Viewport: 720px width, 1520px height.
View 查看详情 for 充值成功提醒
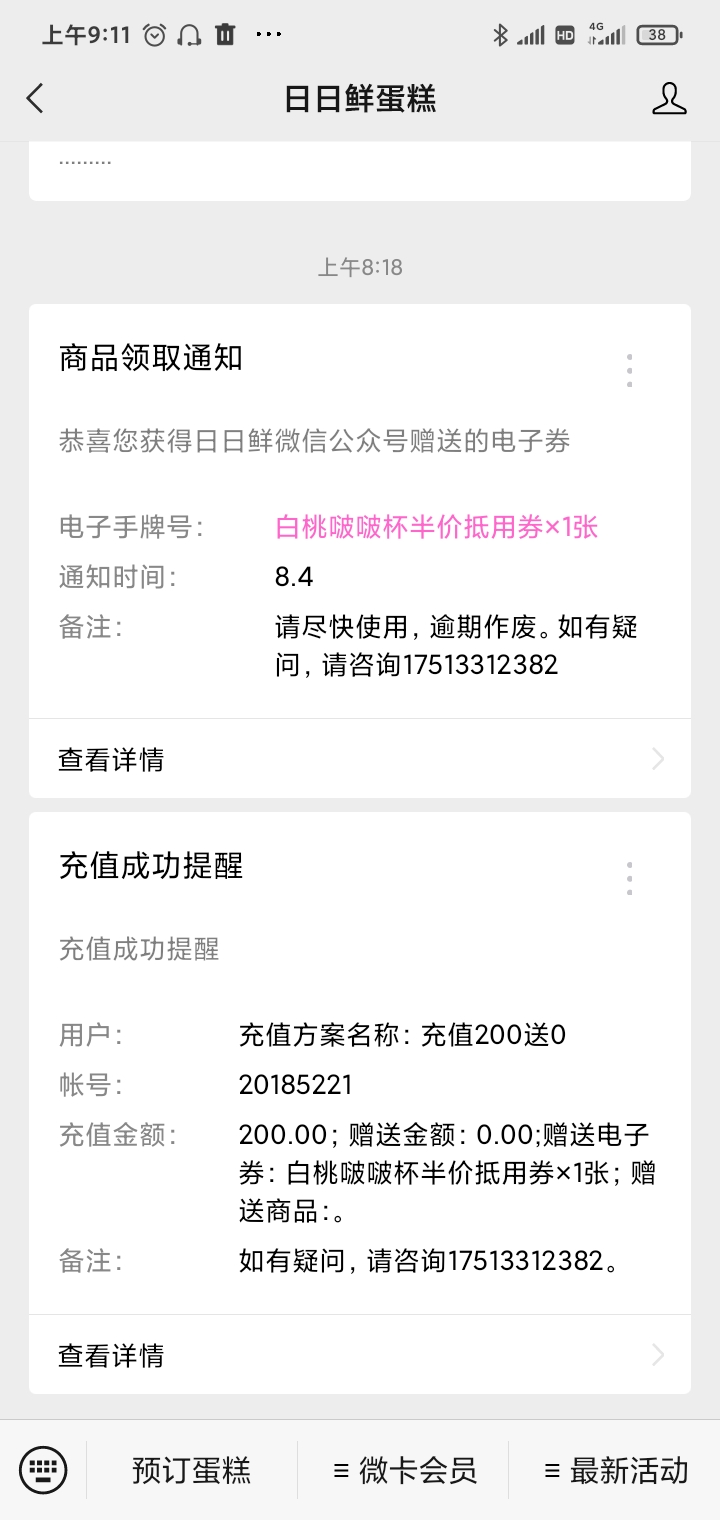coord(360,1355)
